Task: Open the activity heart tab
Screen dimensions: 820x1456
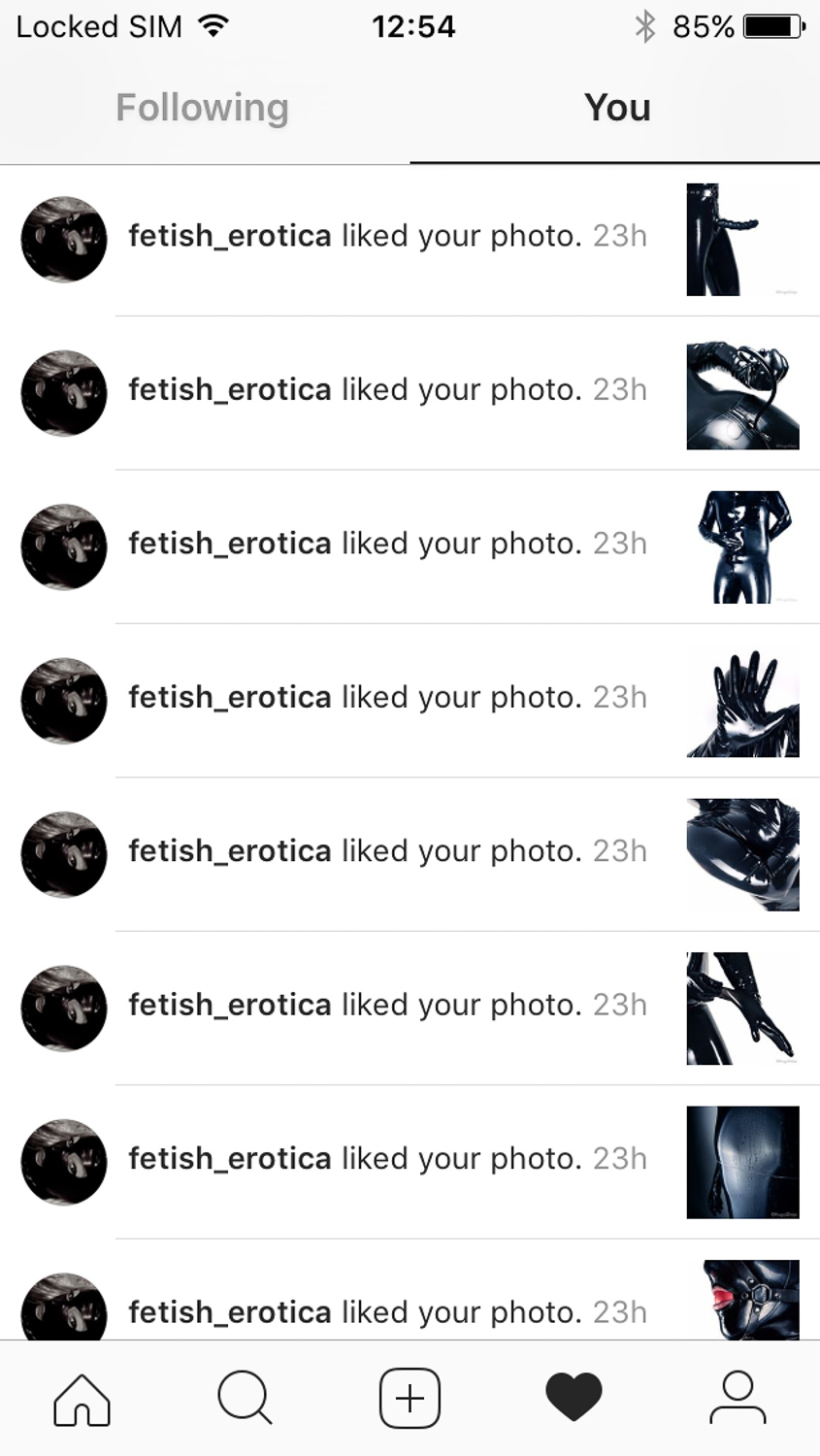Action: pos(574,1399)
